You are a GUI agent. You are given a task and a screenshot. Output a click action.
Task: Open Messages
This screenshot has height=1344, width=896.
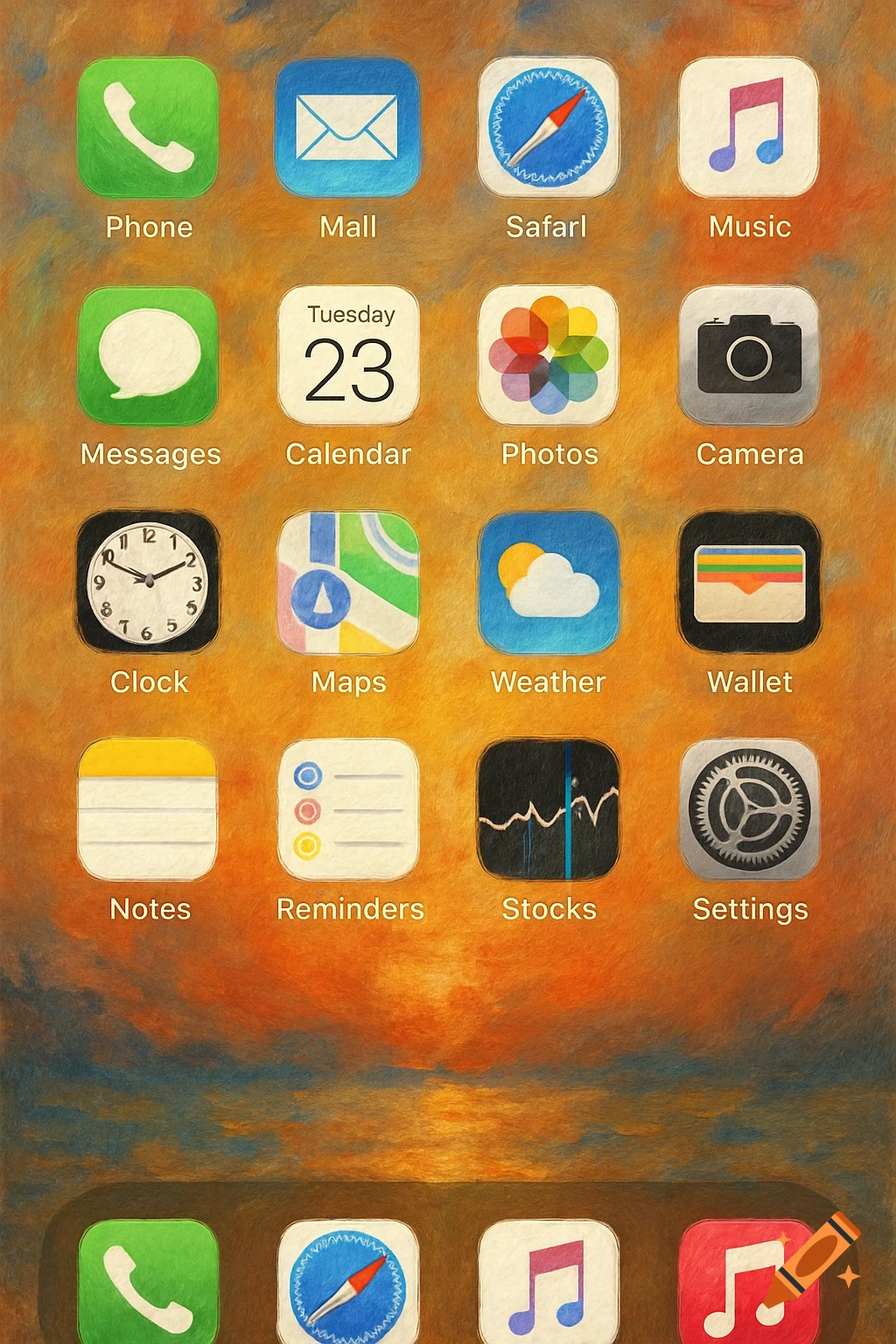coord(147,355)
